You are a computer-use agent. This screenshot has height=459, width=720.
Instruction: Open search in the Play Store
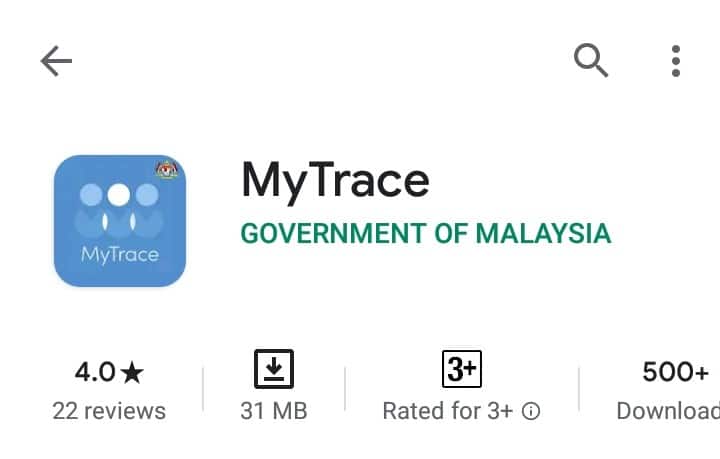pyautogui.click(x=591, y=62)
